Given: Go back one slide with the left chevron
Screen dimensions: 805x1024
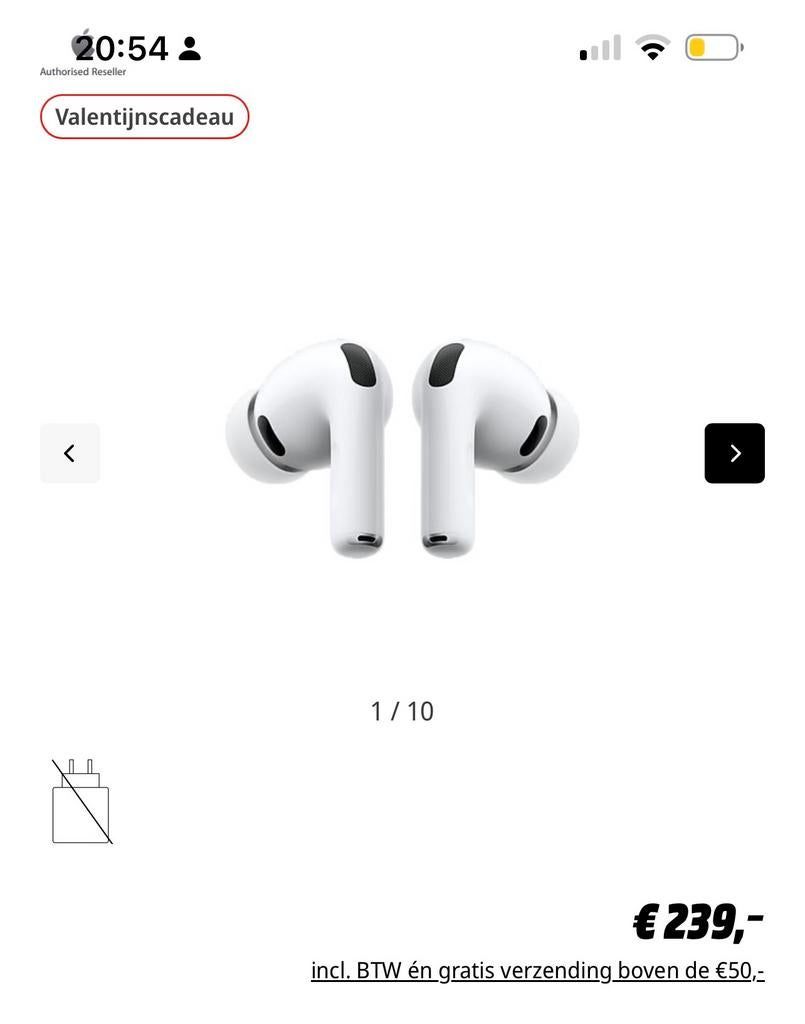Looking at the screenshot, I should (69, 452).
